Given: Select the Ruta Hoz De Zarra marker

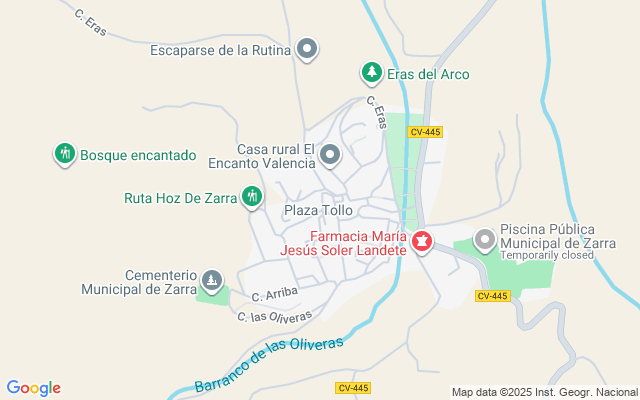Looking at the screenshot, I should 252,196.
